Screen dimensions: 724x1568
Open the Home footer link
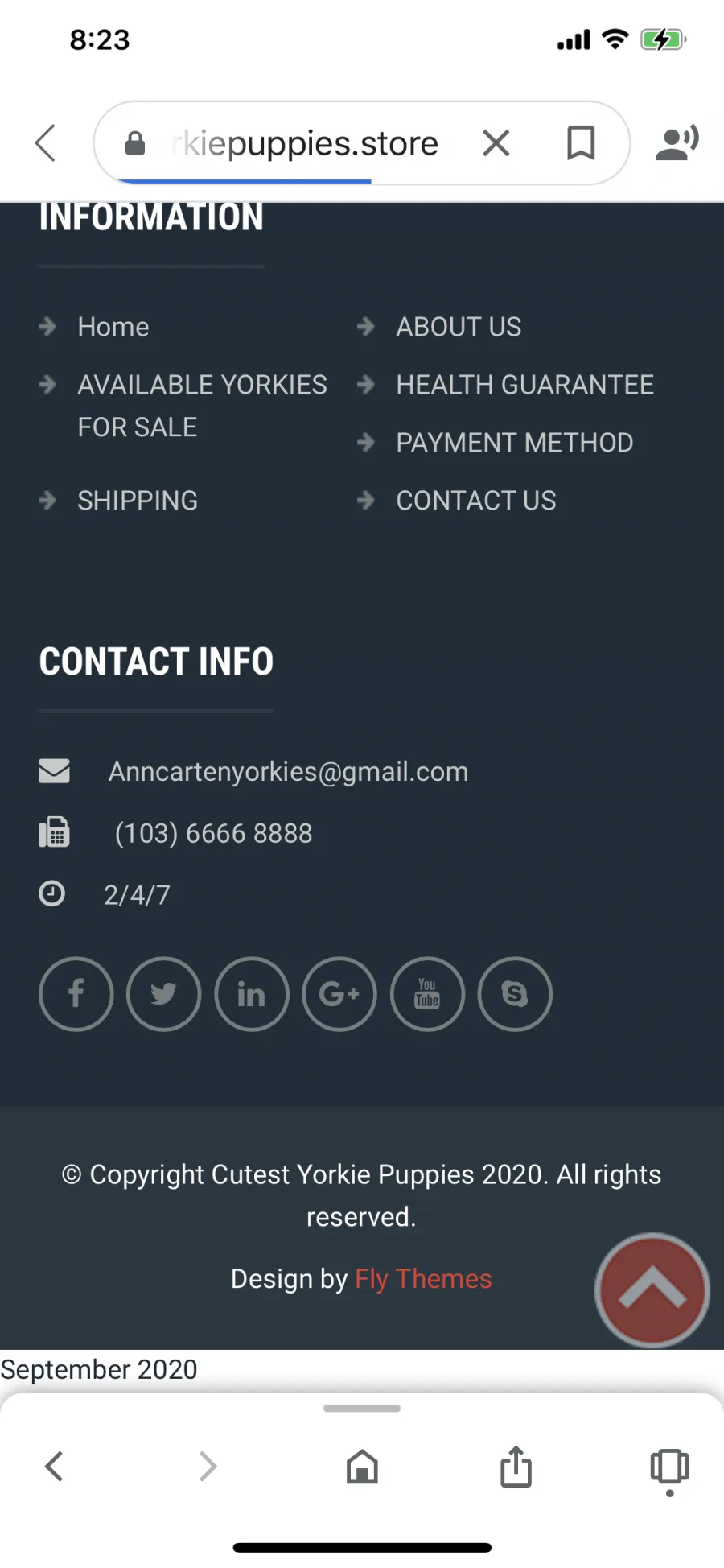coord(113,327)
